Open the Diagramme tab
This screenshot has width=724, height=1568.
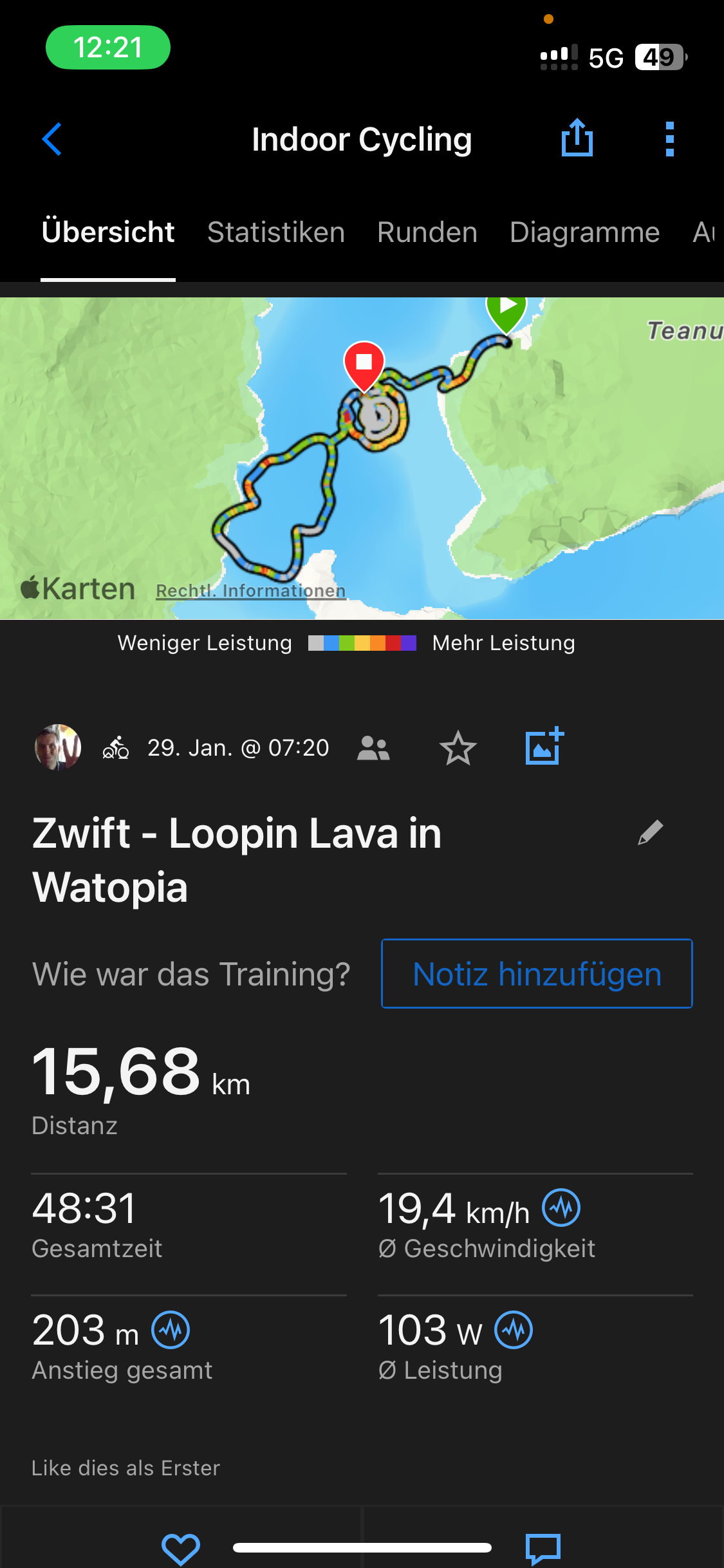[584, 232]
